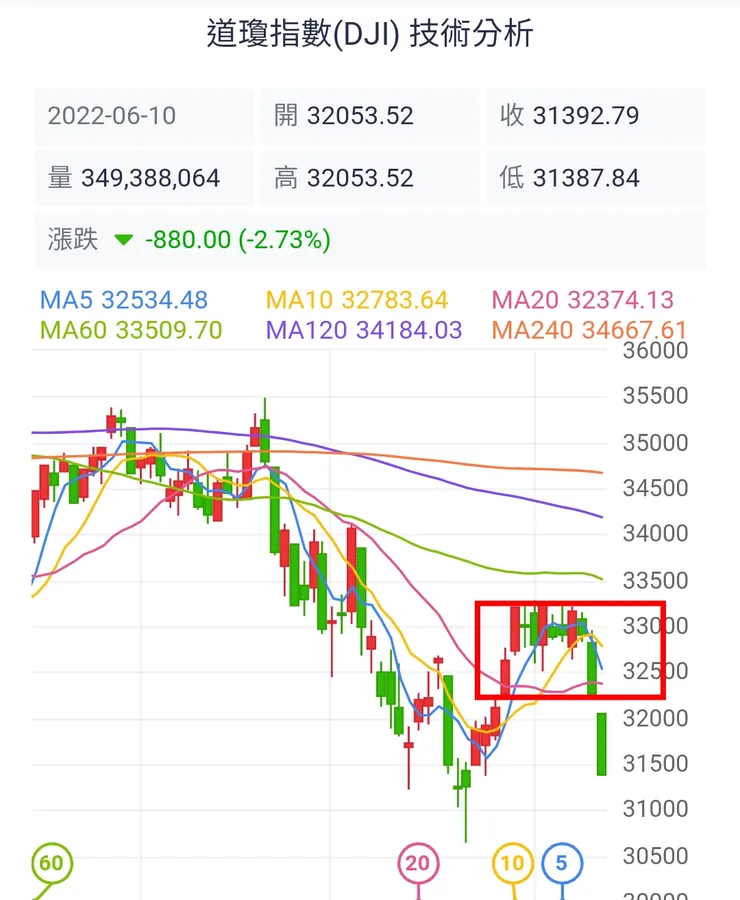Click the green down-triangle beside 漲跌

coord(123,240)
